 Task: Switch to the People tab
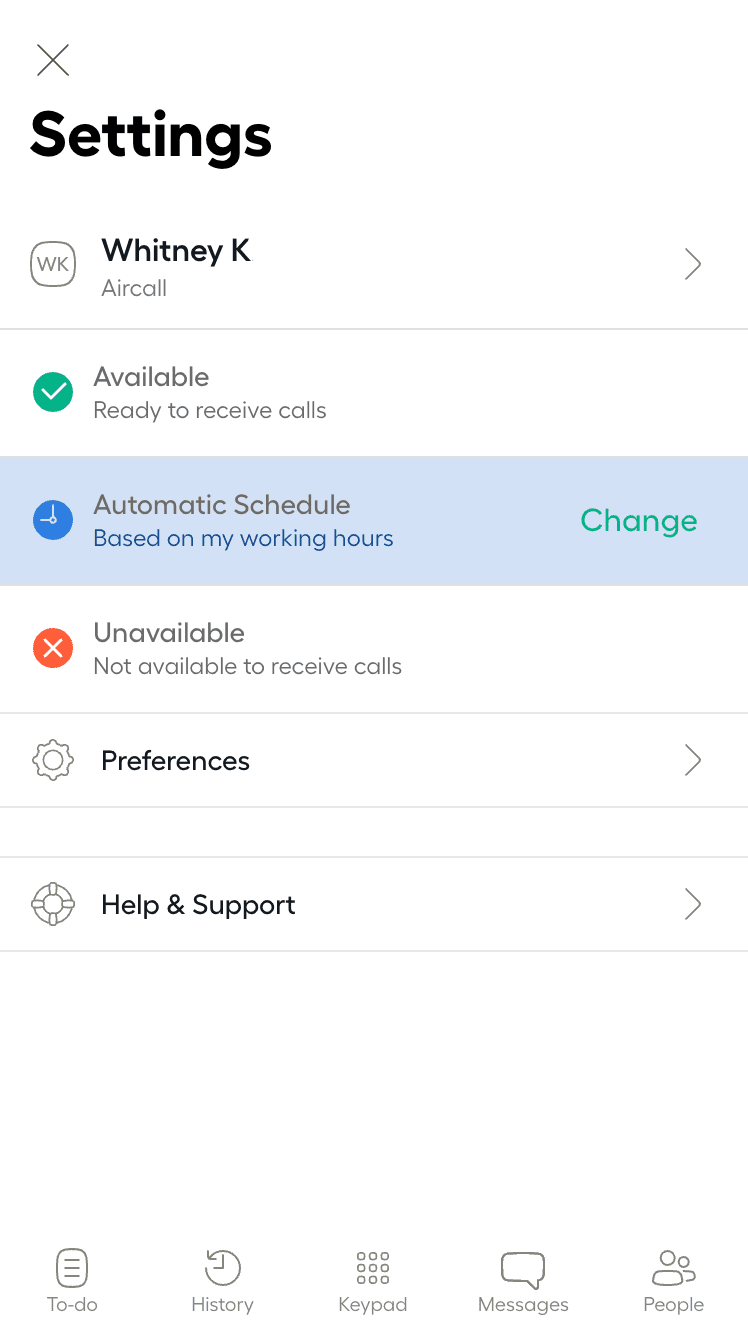coord(673,1280)
